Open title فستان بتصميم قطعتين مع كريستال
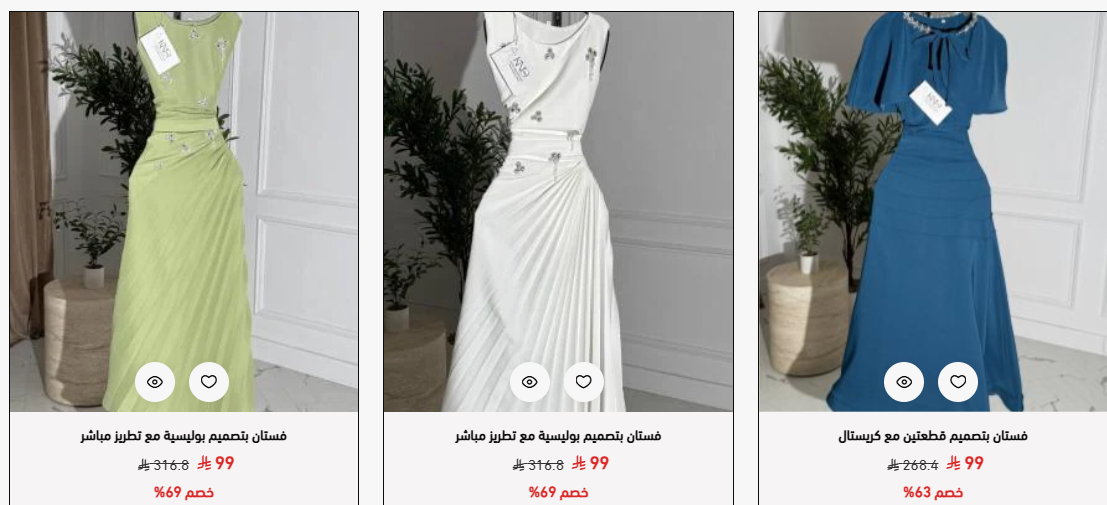 point(932,436)
